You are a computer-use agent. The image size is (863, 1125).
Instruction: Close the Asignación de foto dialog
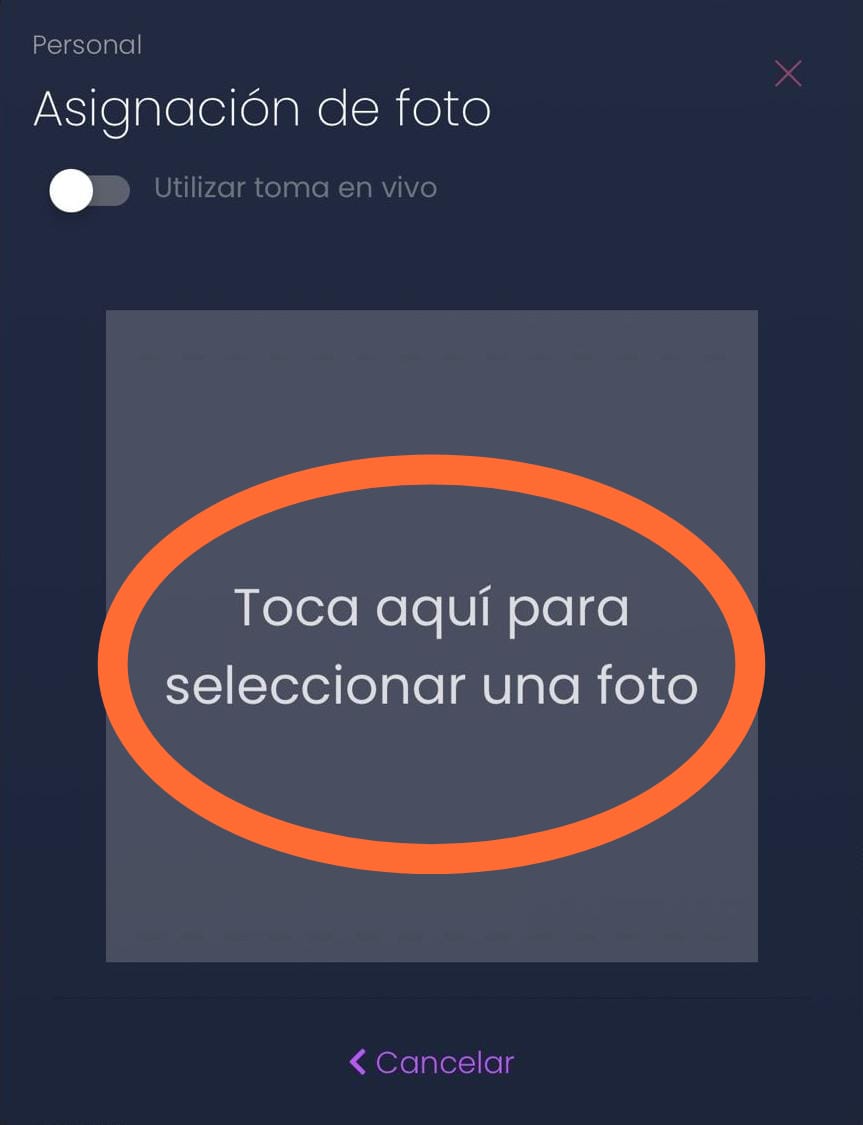[788, 73]
